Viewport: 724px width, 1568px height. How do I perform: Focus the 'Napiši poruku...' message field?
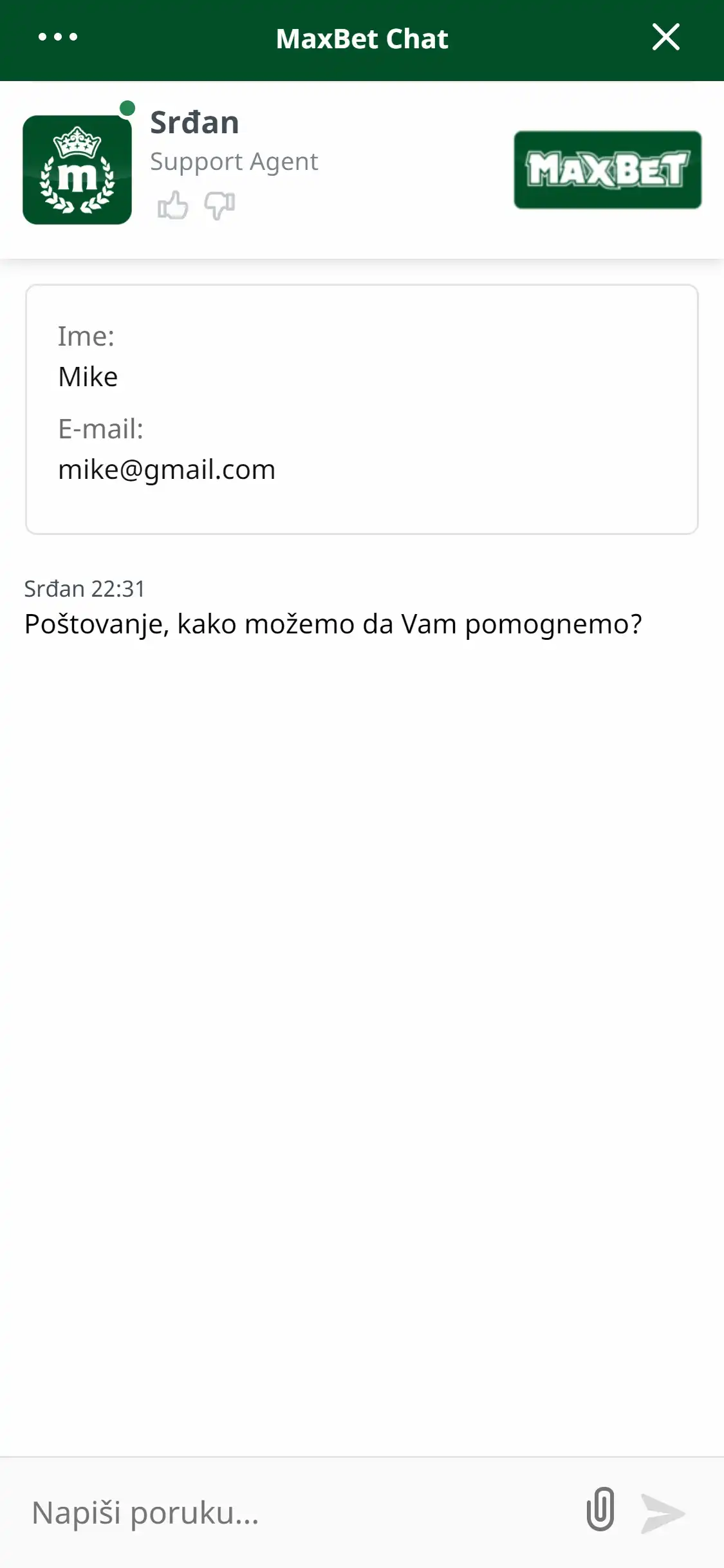click(x=290, y=1513)
